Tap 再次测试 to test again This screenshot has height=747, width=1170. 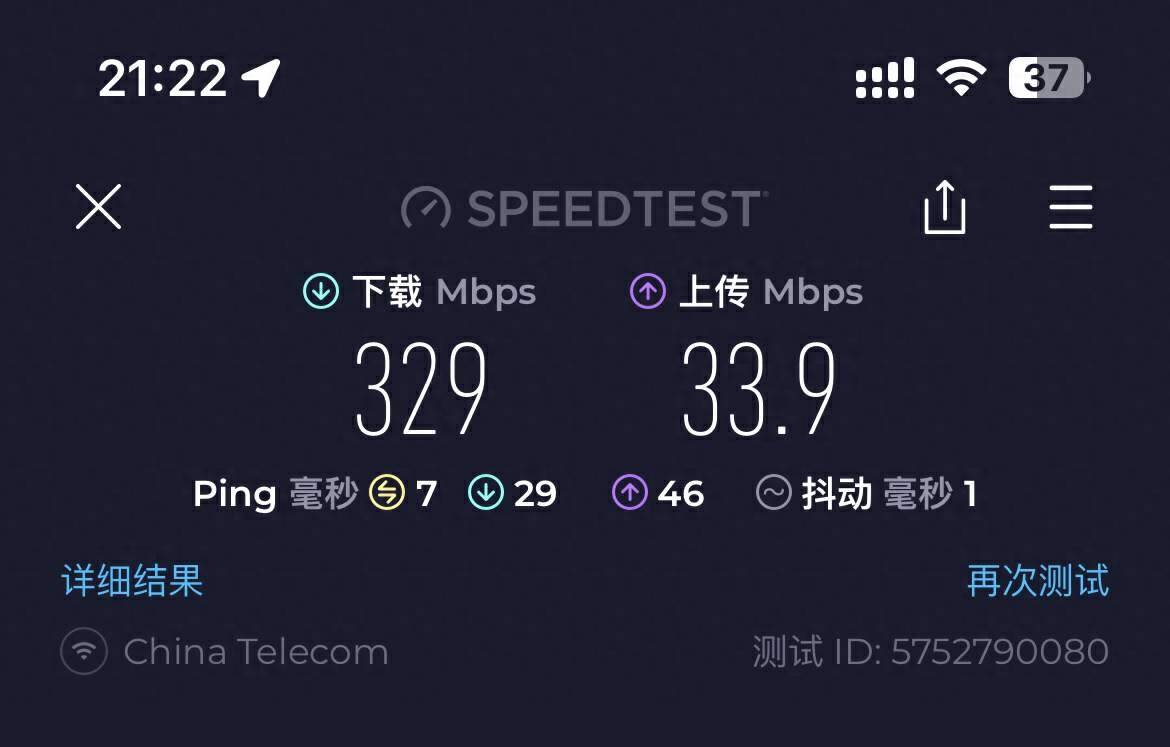pos(1038,580)
